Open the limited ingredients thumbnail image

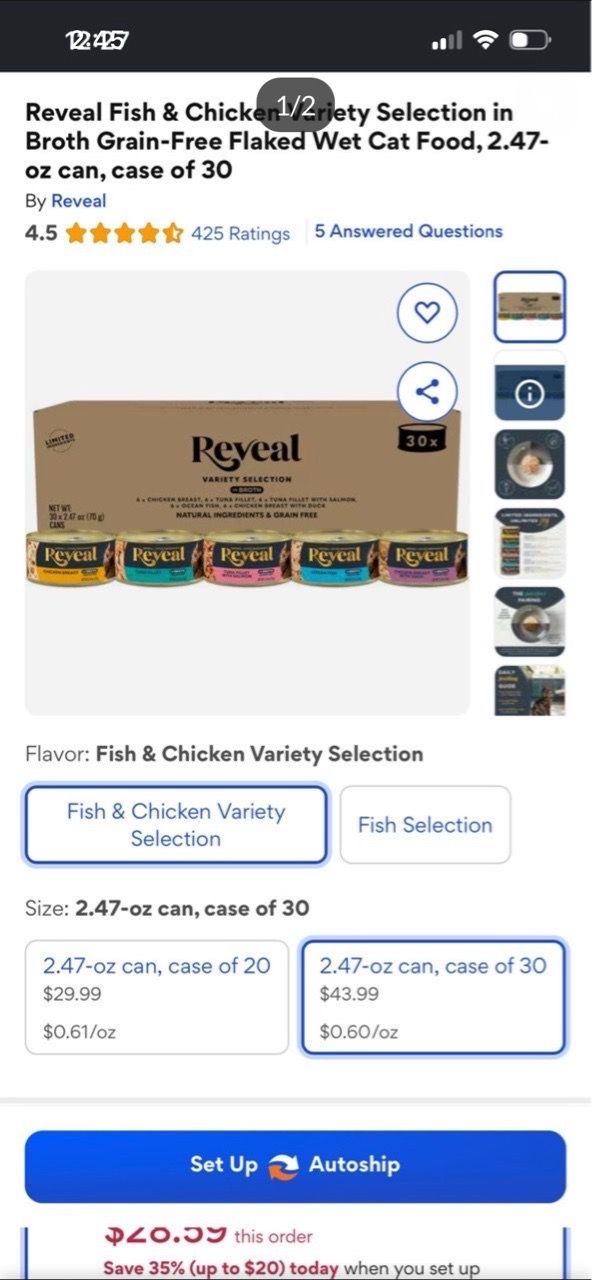[x=530, y=544]
